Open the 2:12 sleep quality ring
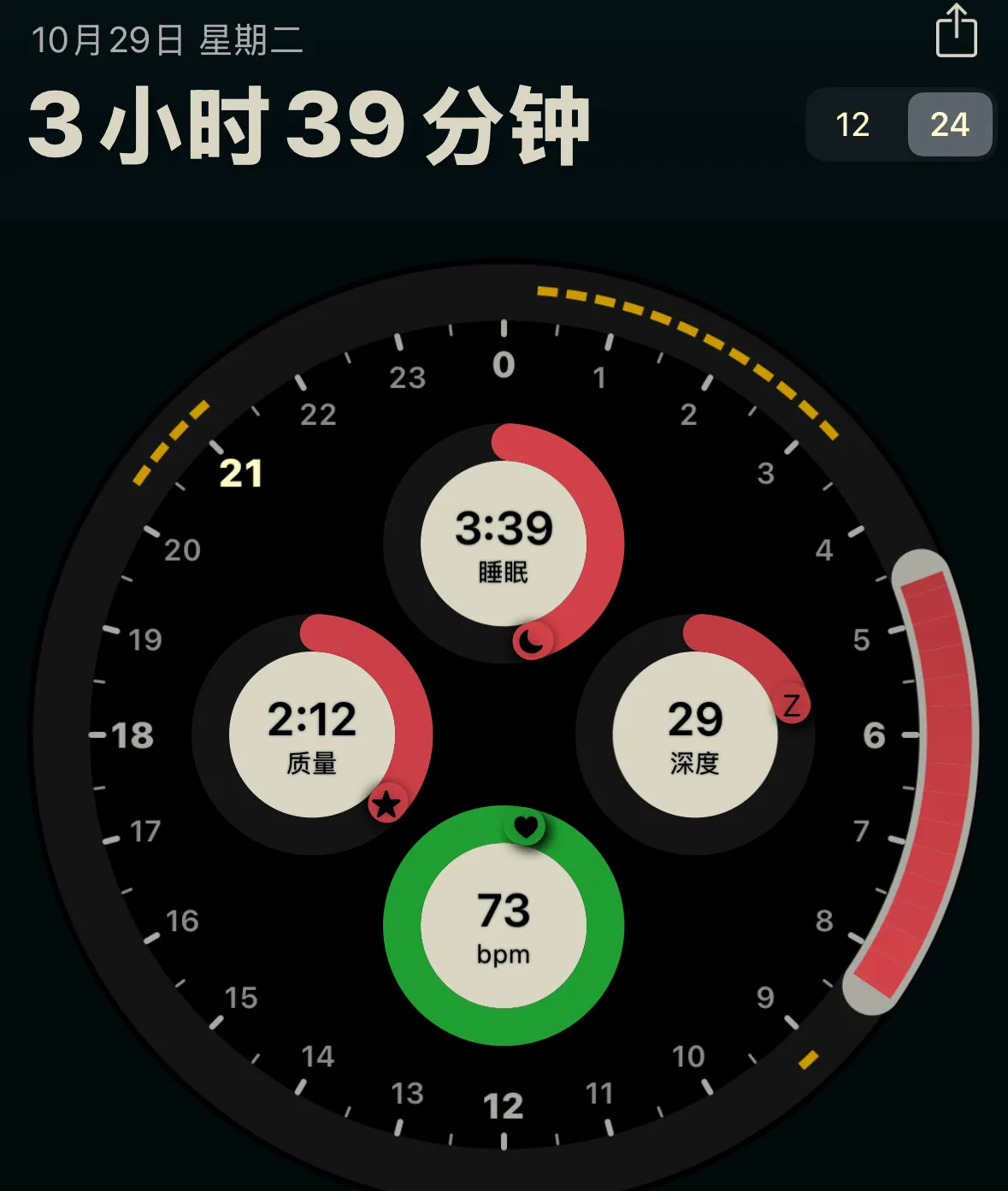 [312, 734]
